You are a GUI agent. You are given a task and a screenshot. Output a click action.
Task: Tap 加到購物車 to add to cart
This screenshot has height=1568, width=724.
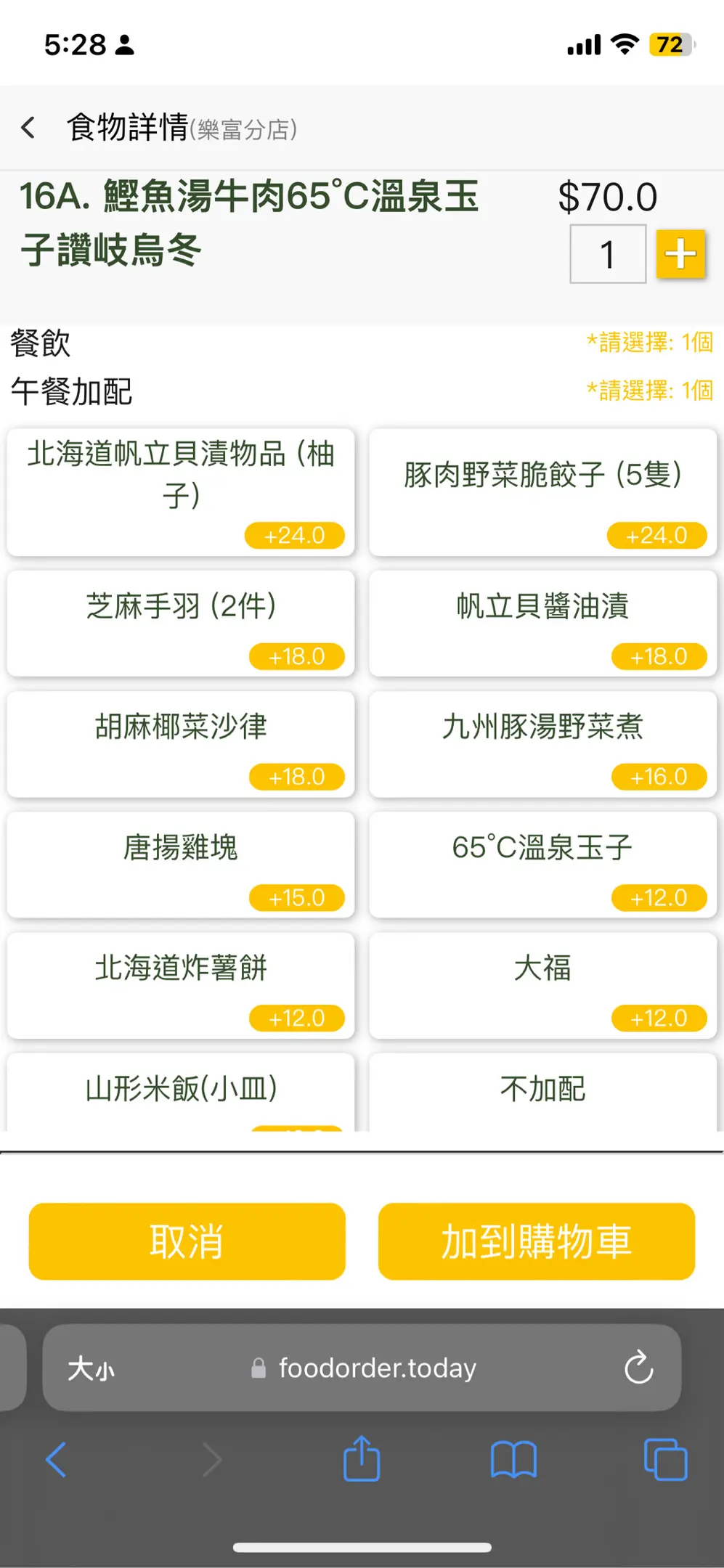pos(536,1241)
